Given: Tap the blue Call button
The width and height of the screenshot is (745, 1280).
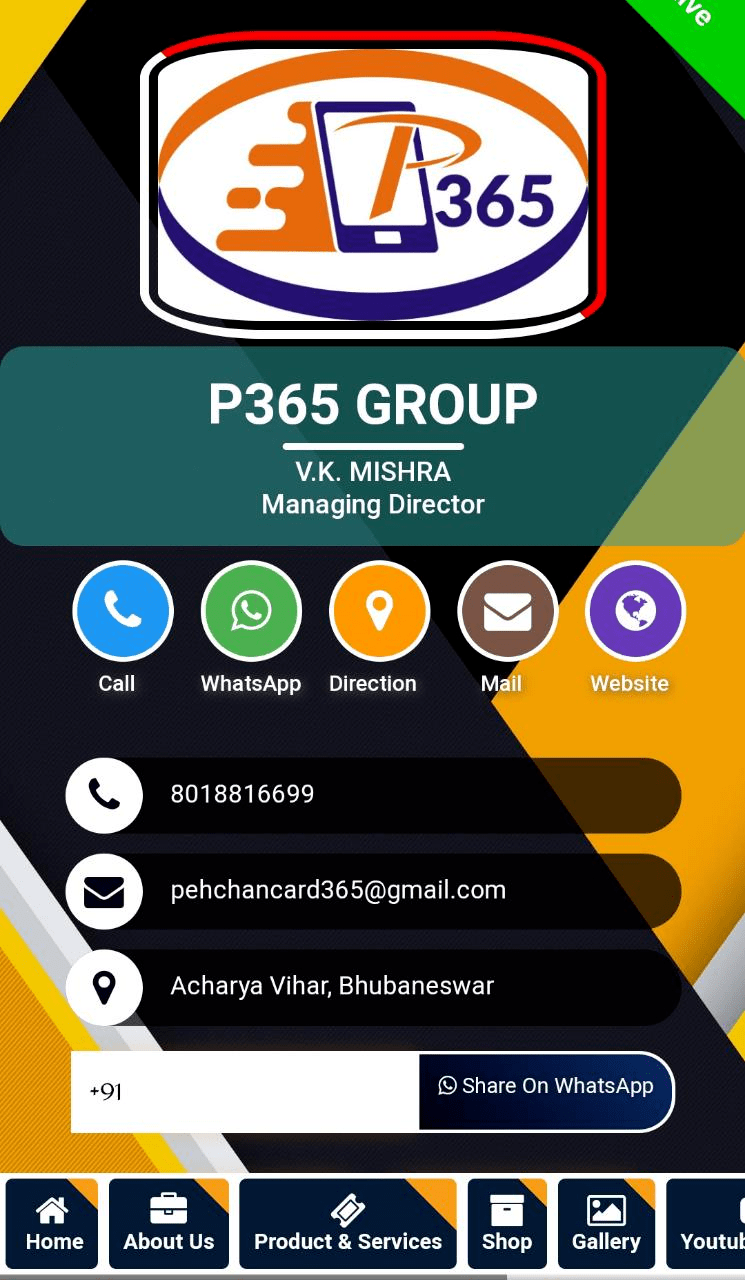Looking at the screenshot, I should (122, 611).
